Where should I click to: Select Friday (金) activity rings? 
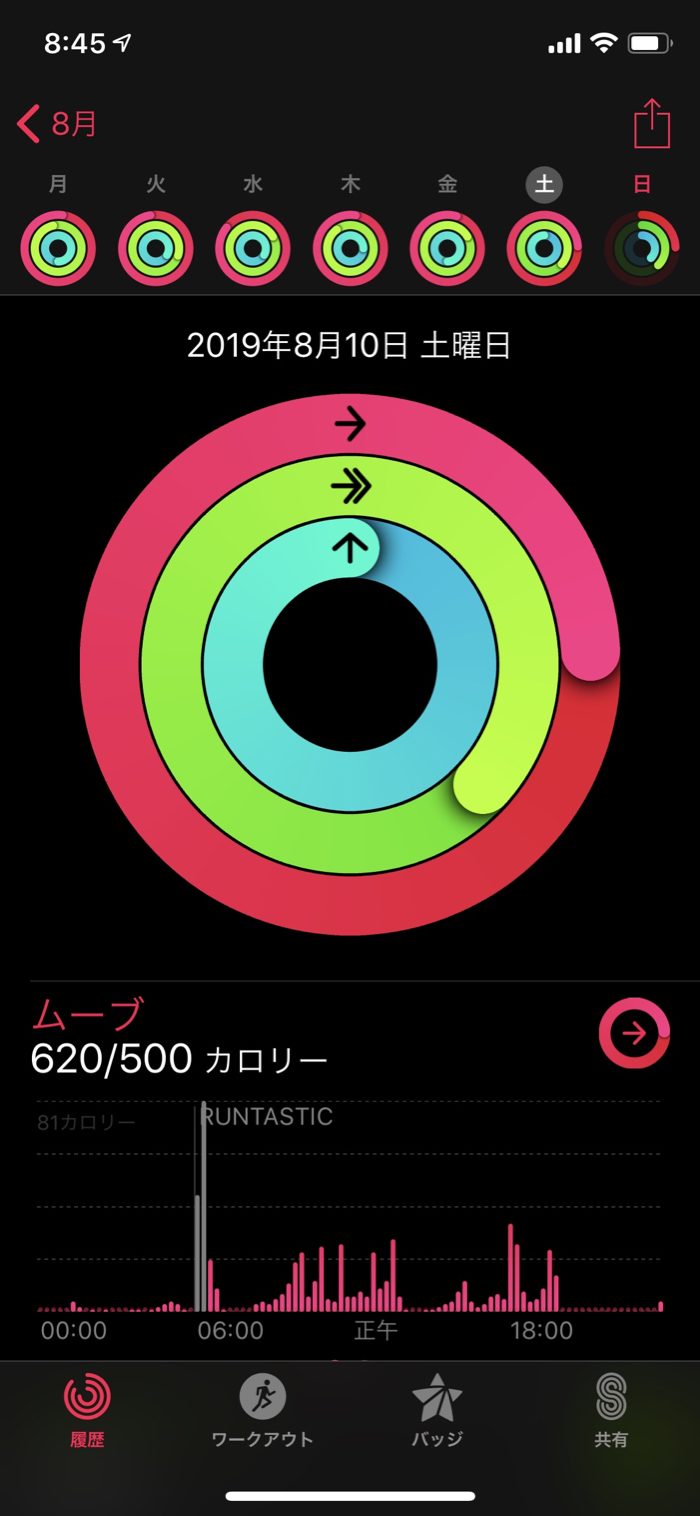(448, 248)
